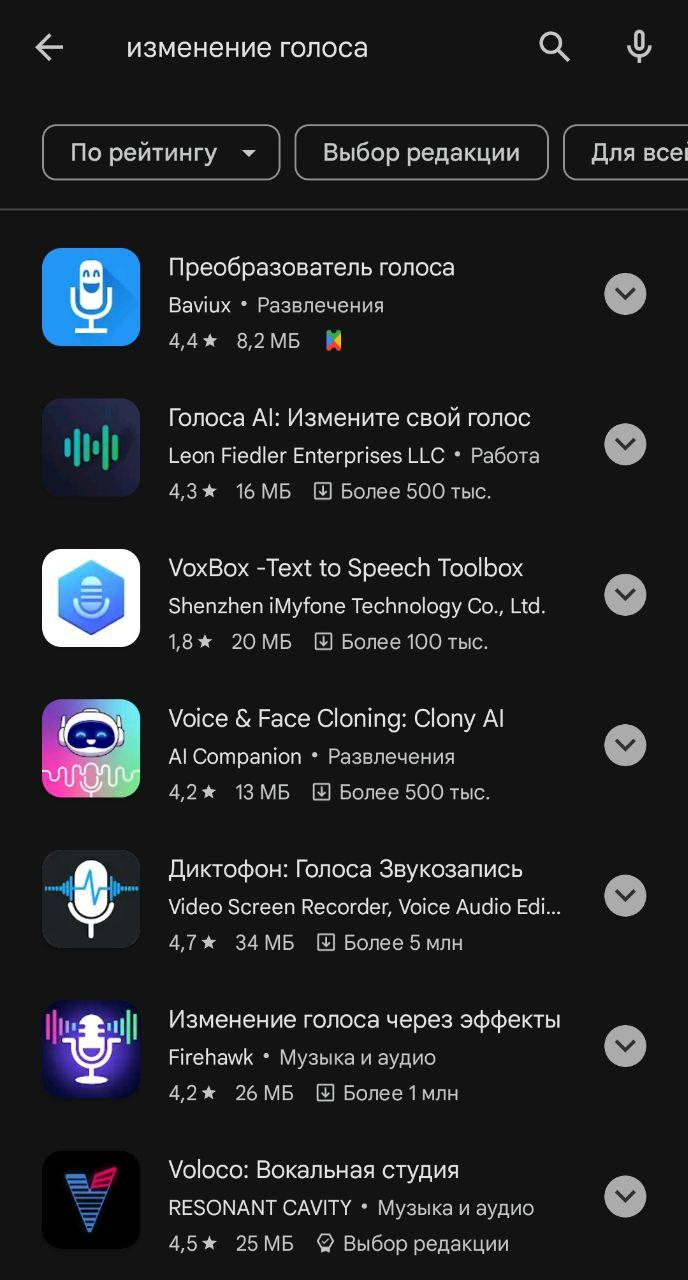Select the 'Выбор редакции' filter chip
The image size is (688, 1280).
pyautogui.click(x=421, y=153)
